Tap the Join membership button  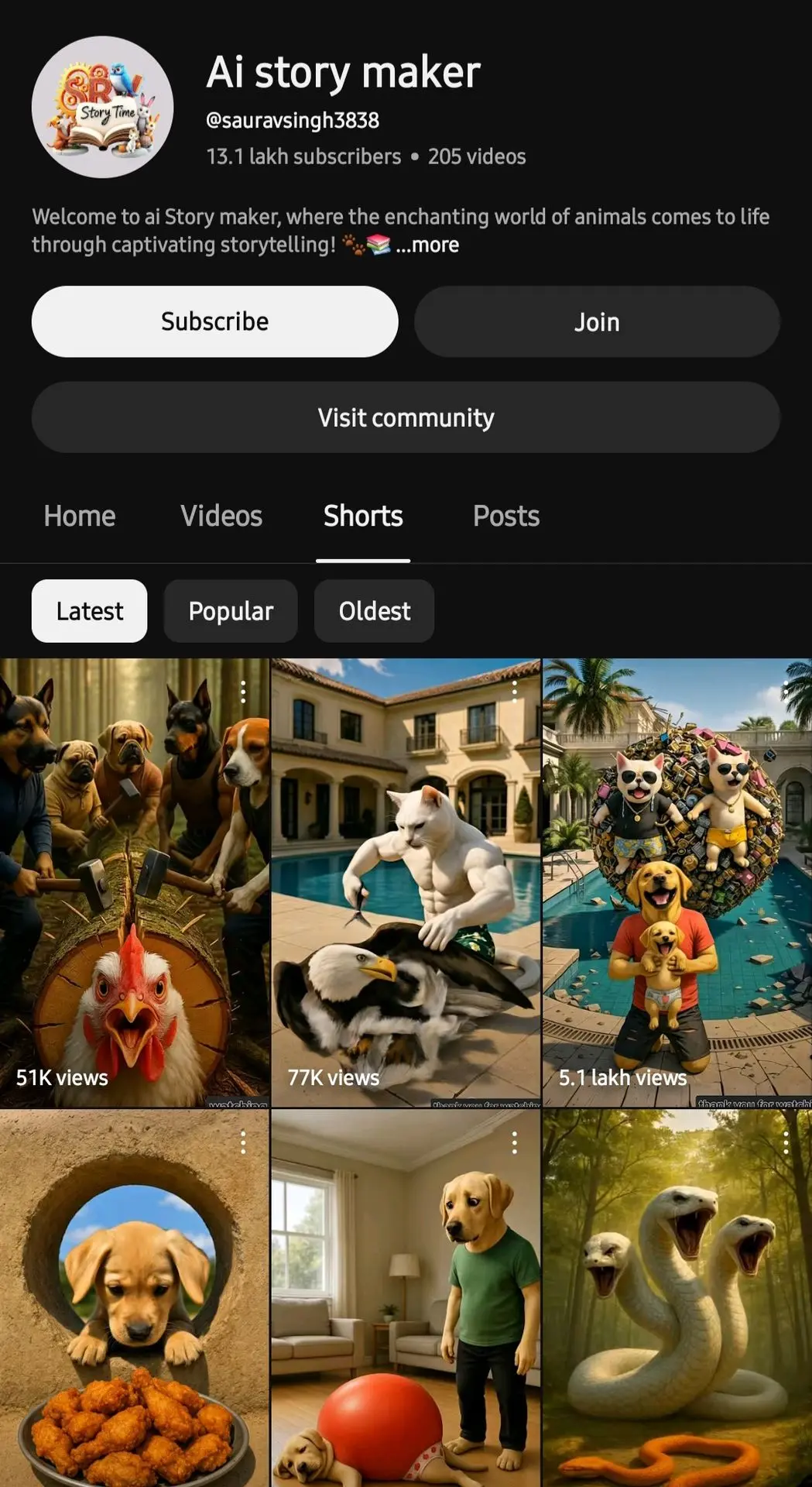pyautogui.click(x=597, y=321)
